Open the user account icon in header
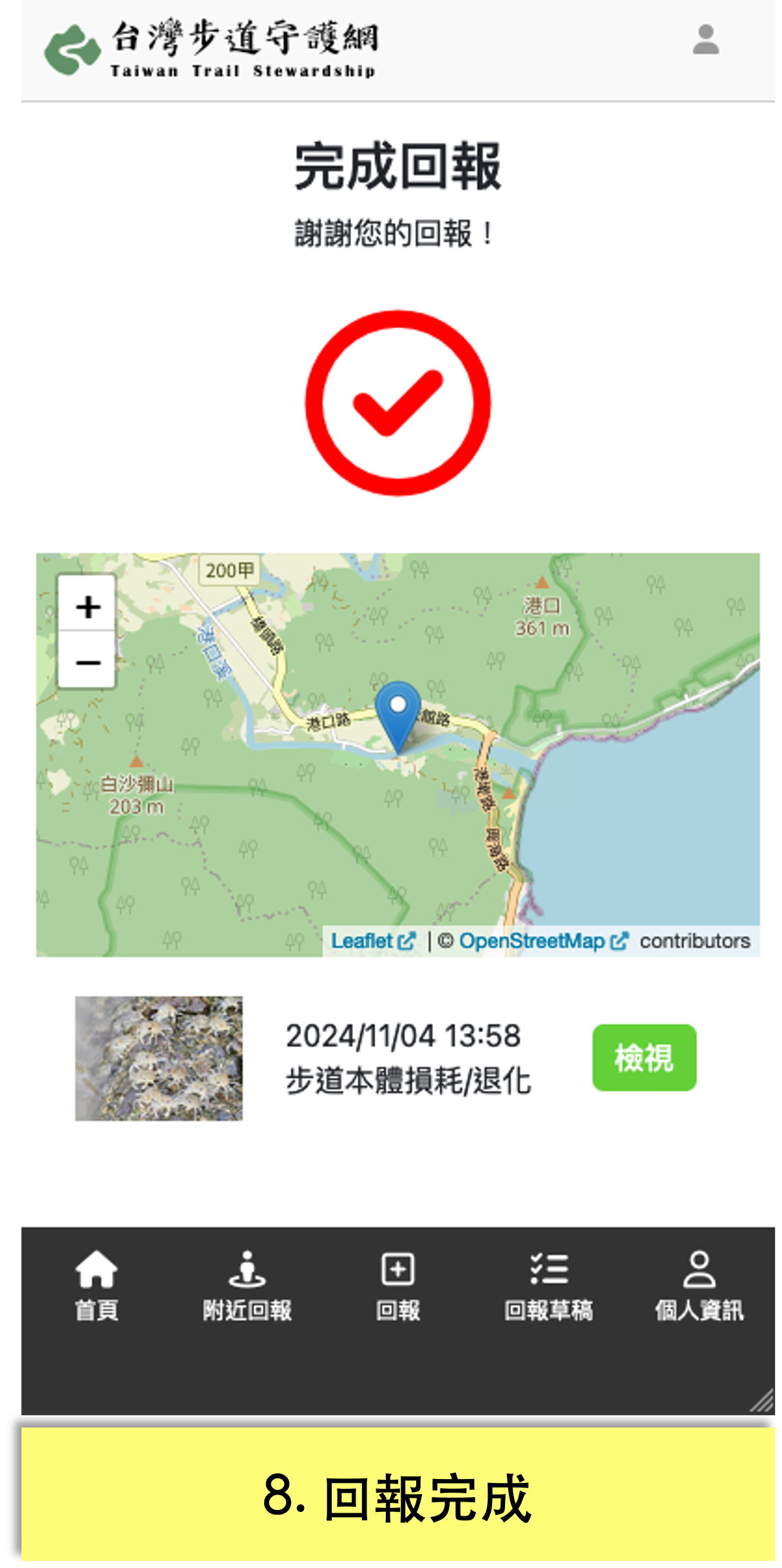This screenshot has width=782, height=1568. point(705,40)
